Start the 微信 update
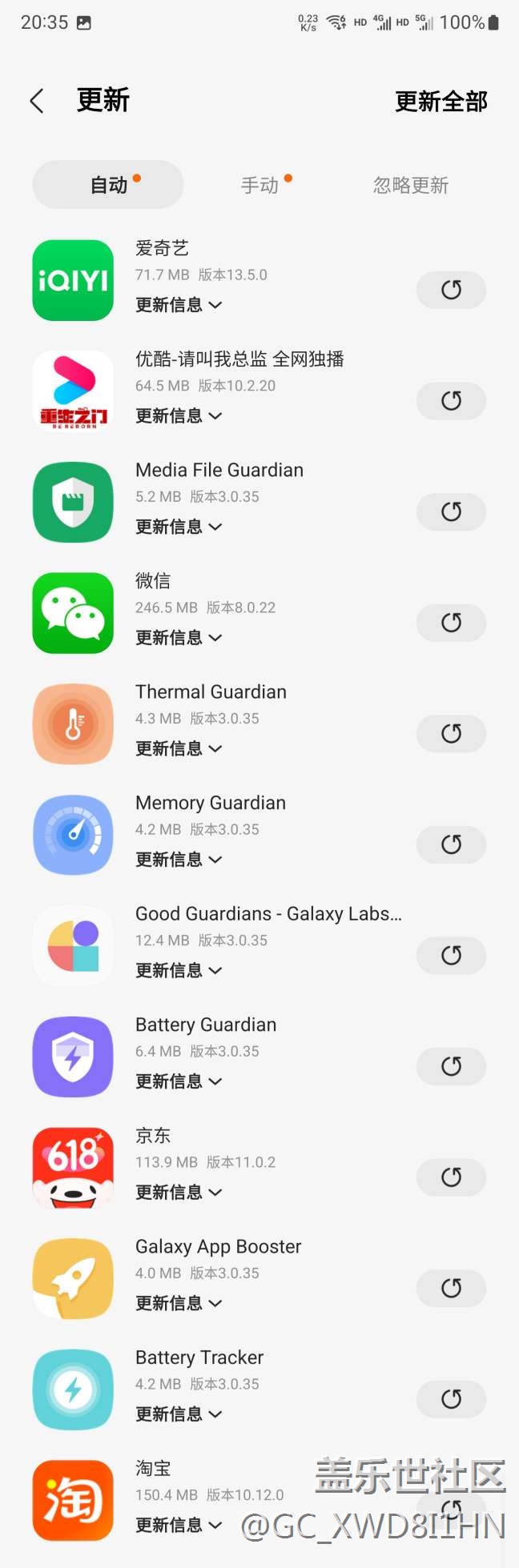This screenshot has width=519, height=1568. click(451, 623)
